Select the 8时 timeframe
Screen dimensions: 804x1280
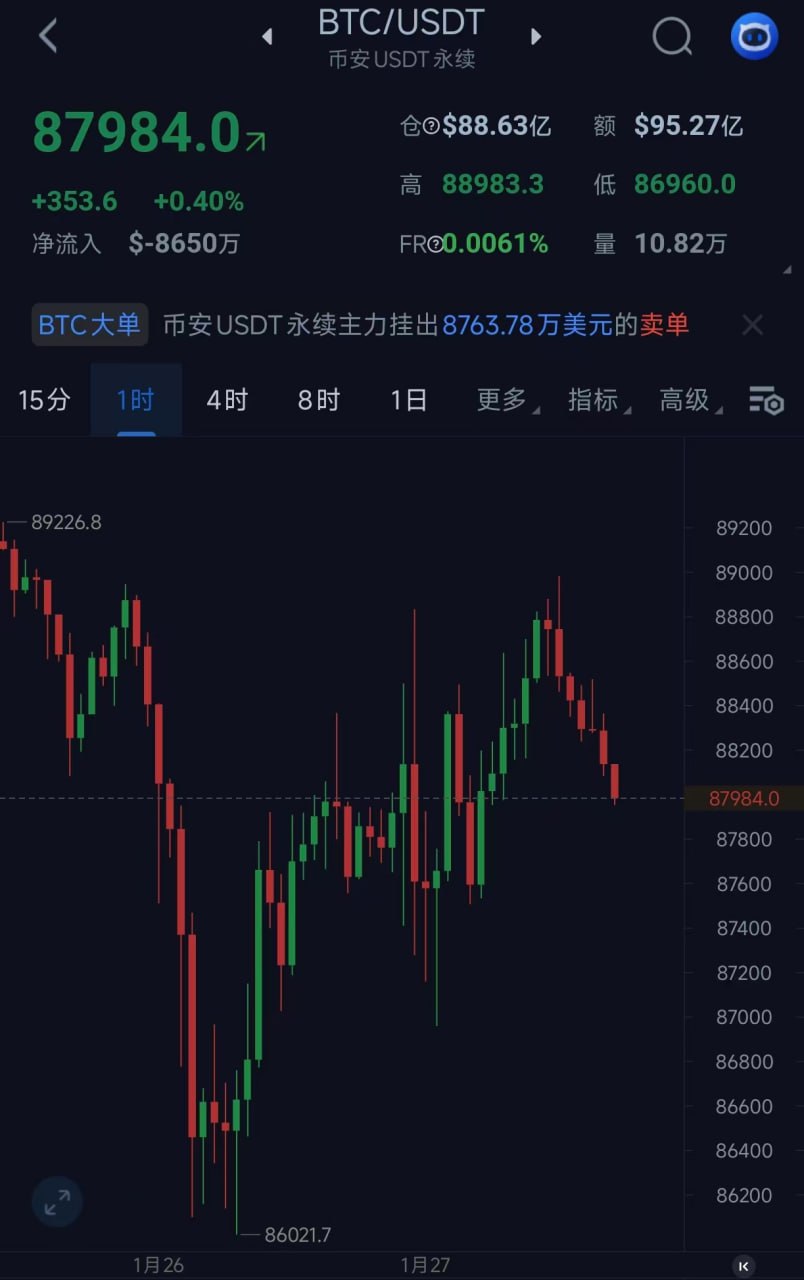coord(318,401)
